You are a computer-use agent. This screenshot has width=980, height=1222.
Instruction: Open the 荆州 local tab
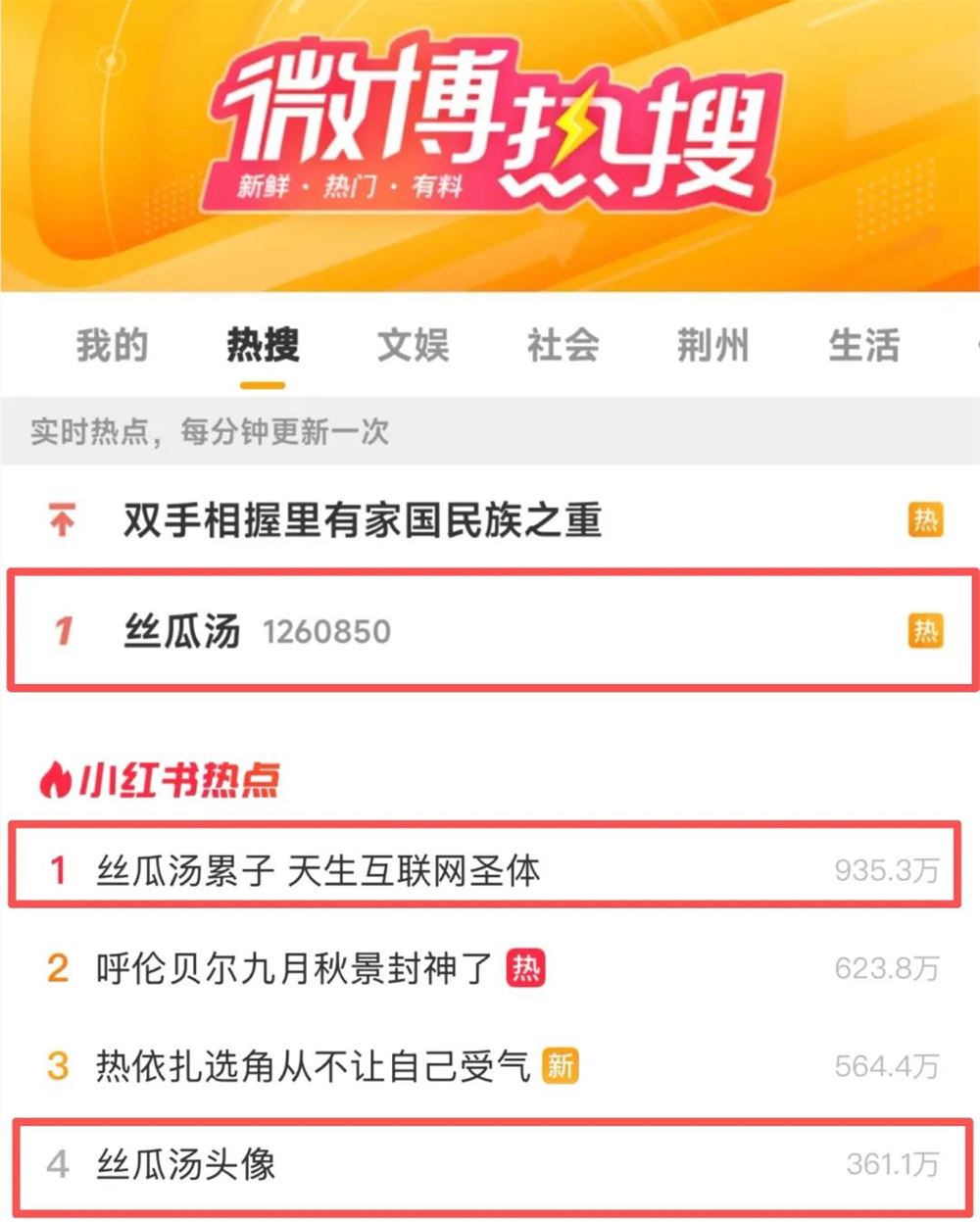[710, 345]
